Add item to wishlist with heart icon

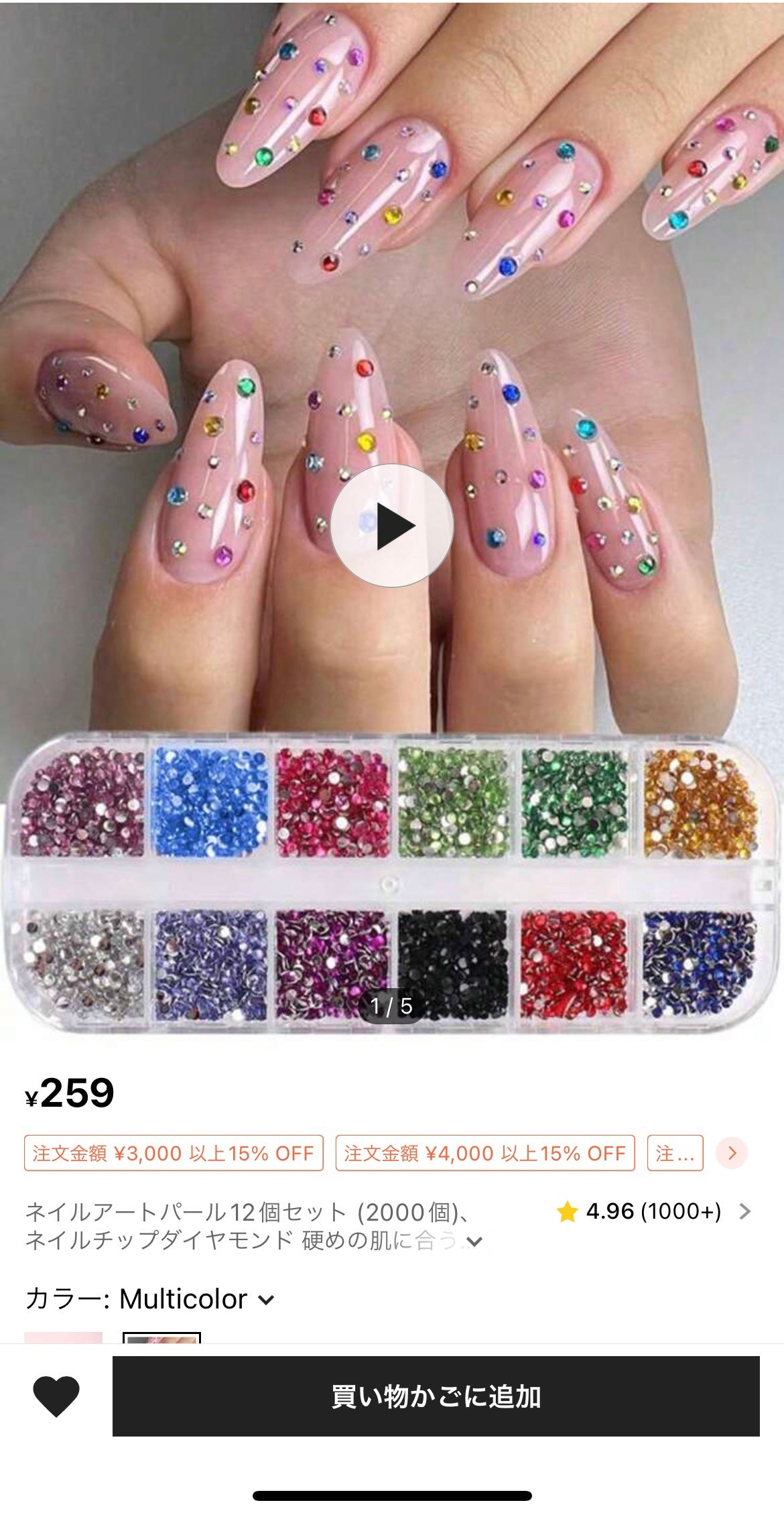[x=56, y=1396]
